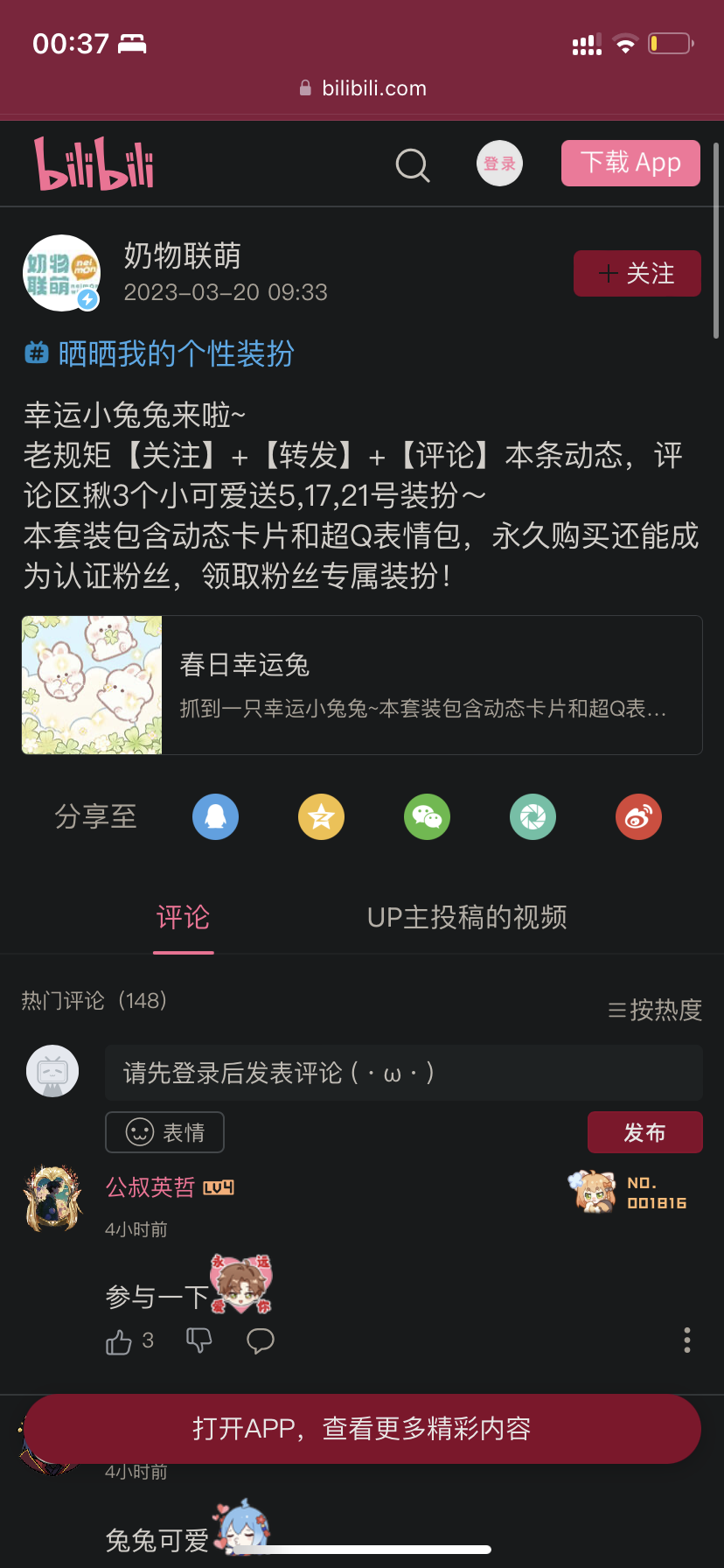
Task: Open the reply bubble icon on the comment
Action: [x=260, y=1340]
